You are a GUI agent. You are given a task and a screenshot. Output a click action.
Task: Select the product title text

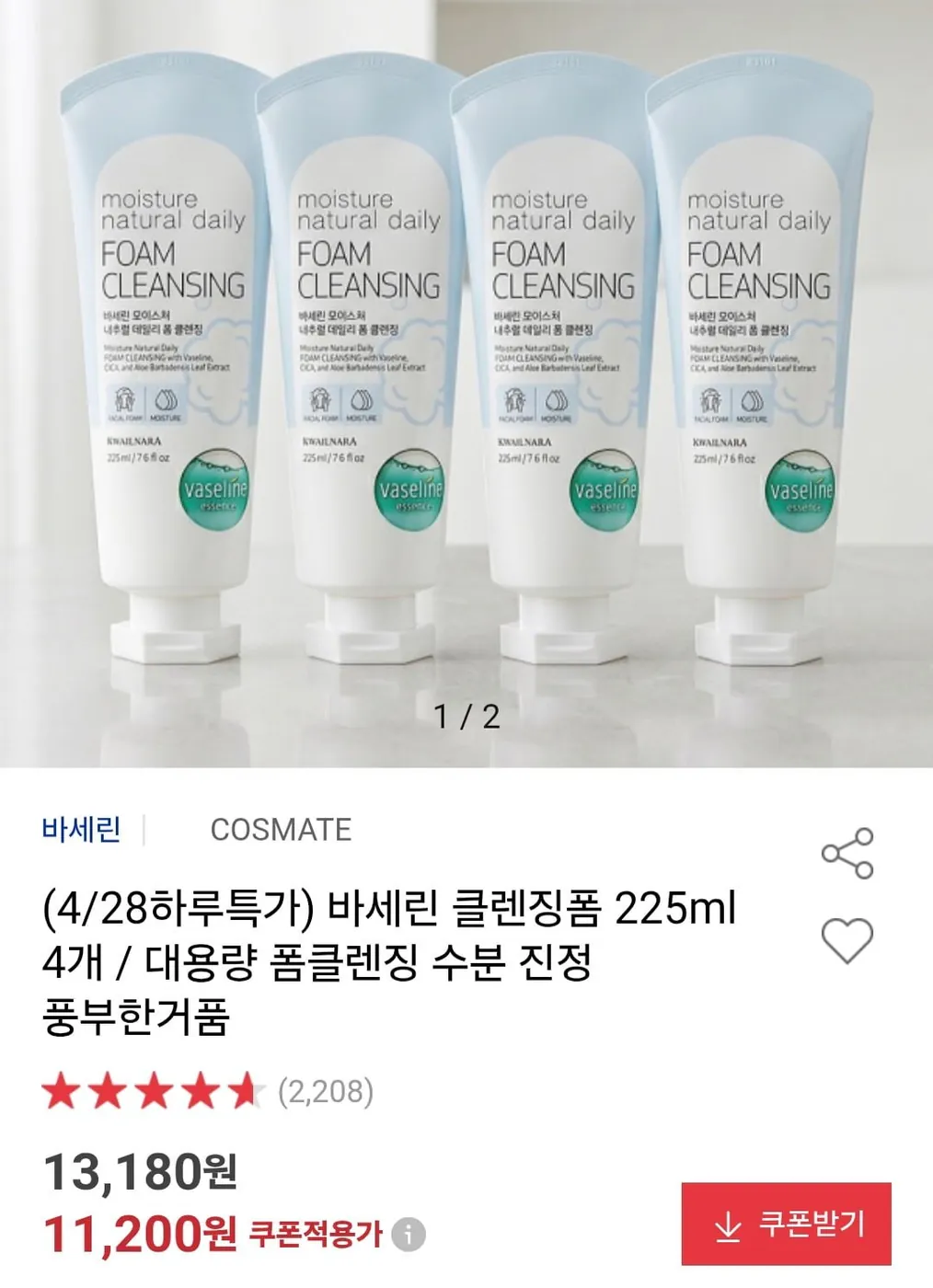386,957
